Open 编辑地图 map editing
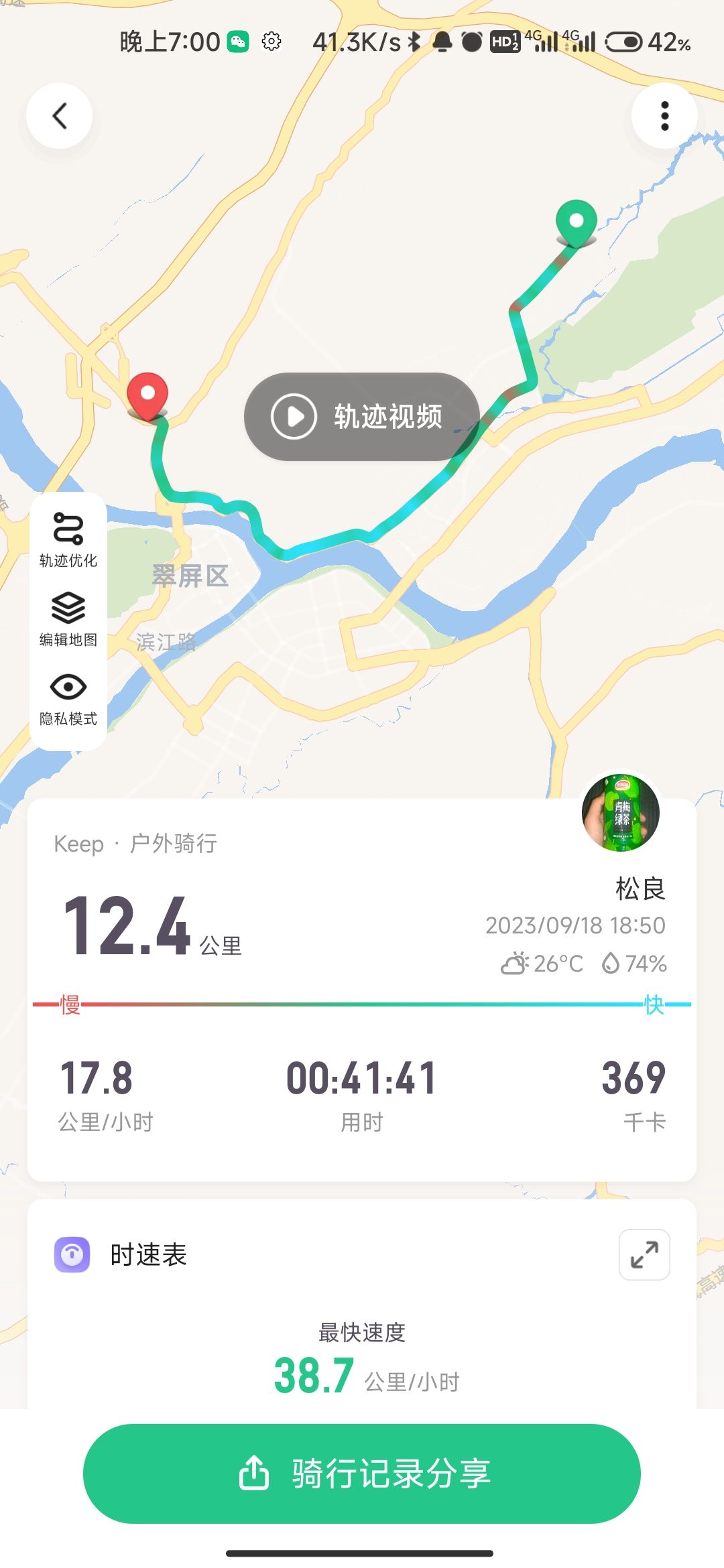The height and width of the screenshot is (1568, 724). coord(68,619)
